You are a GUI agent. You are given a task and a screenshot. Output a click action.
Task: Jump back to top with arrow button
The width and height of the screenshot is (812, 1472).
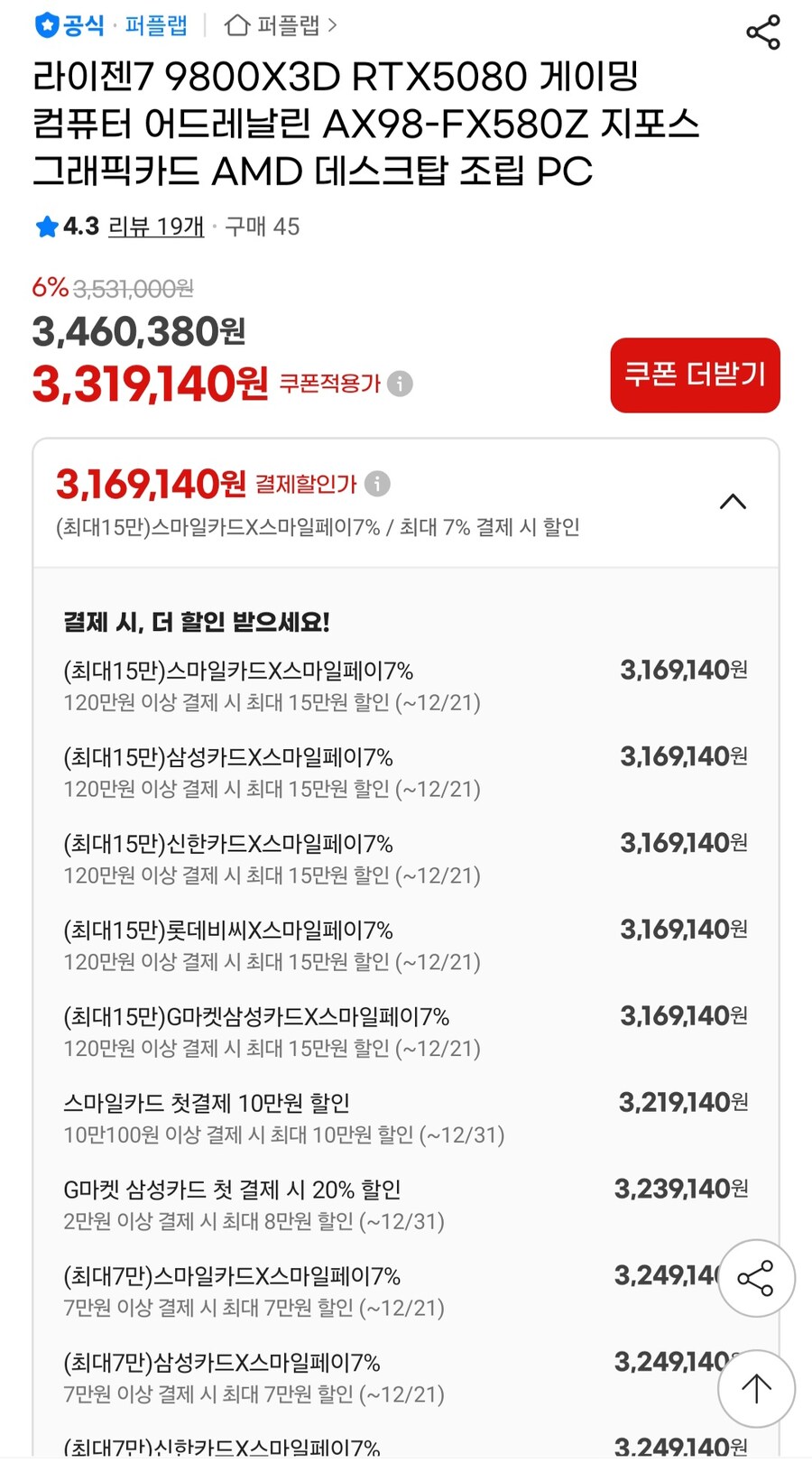[x=755, y=1388]
